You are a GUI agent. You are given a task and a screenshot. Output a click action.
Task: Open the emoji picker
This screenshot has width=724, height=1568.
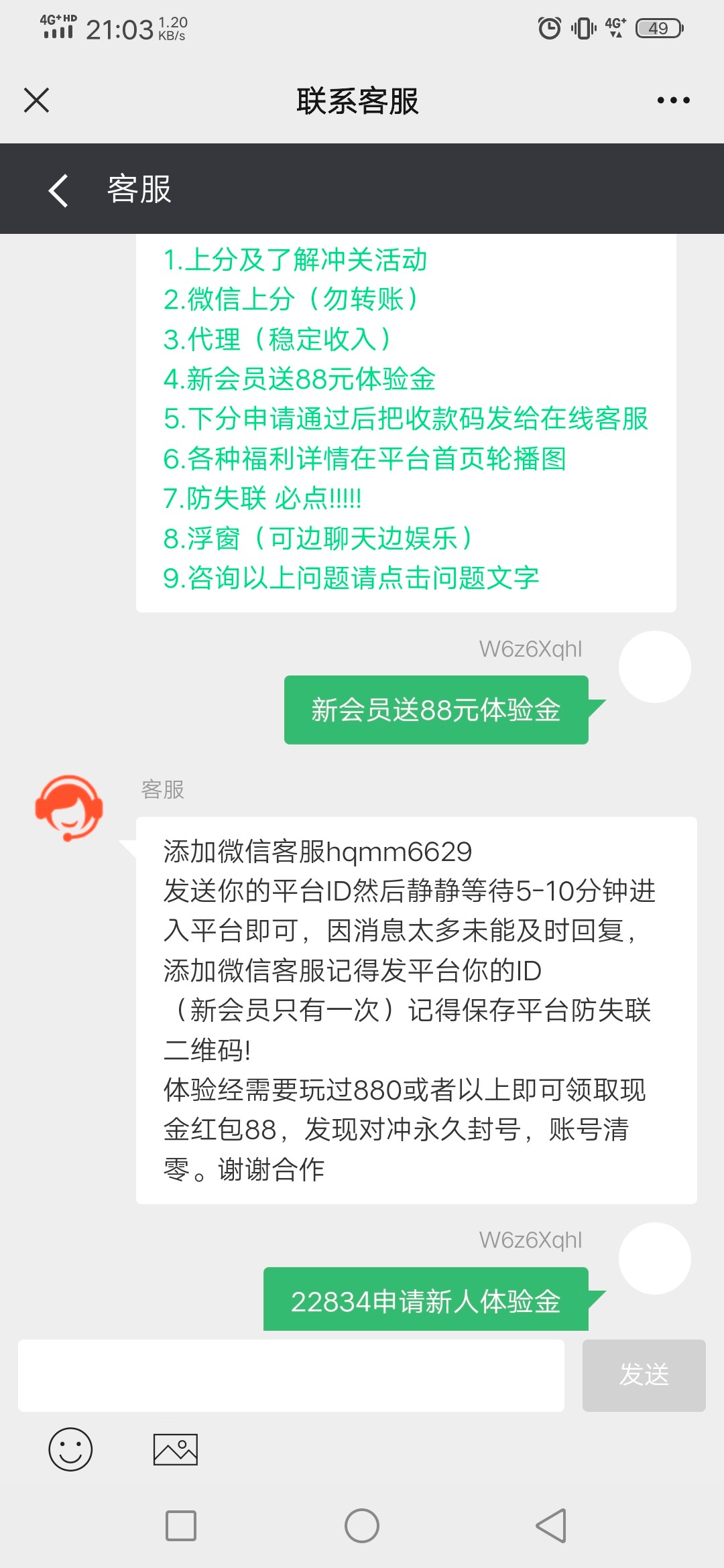pos(70,1449)
